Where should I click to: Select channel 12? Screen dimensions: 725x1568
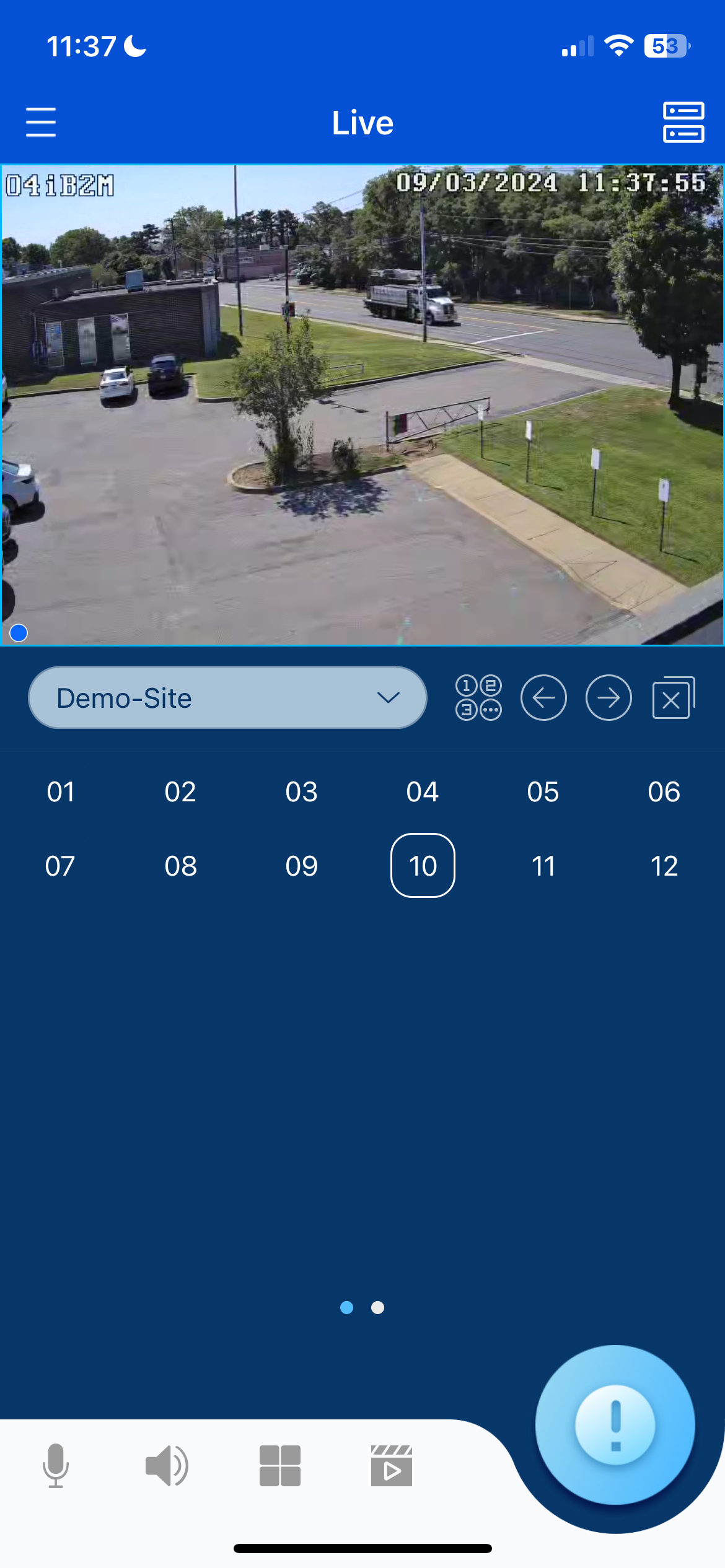tap(664, 866)
